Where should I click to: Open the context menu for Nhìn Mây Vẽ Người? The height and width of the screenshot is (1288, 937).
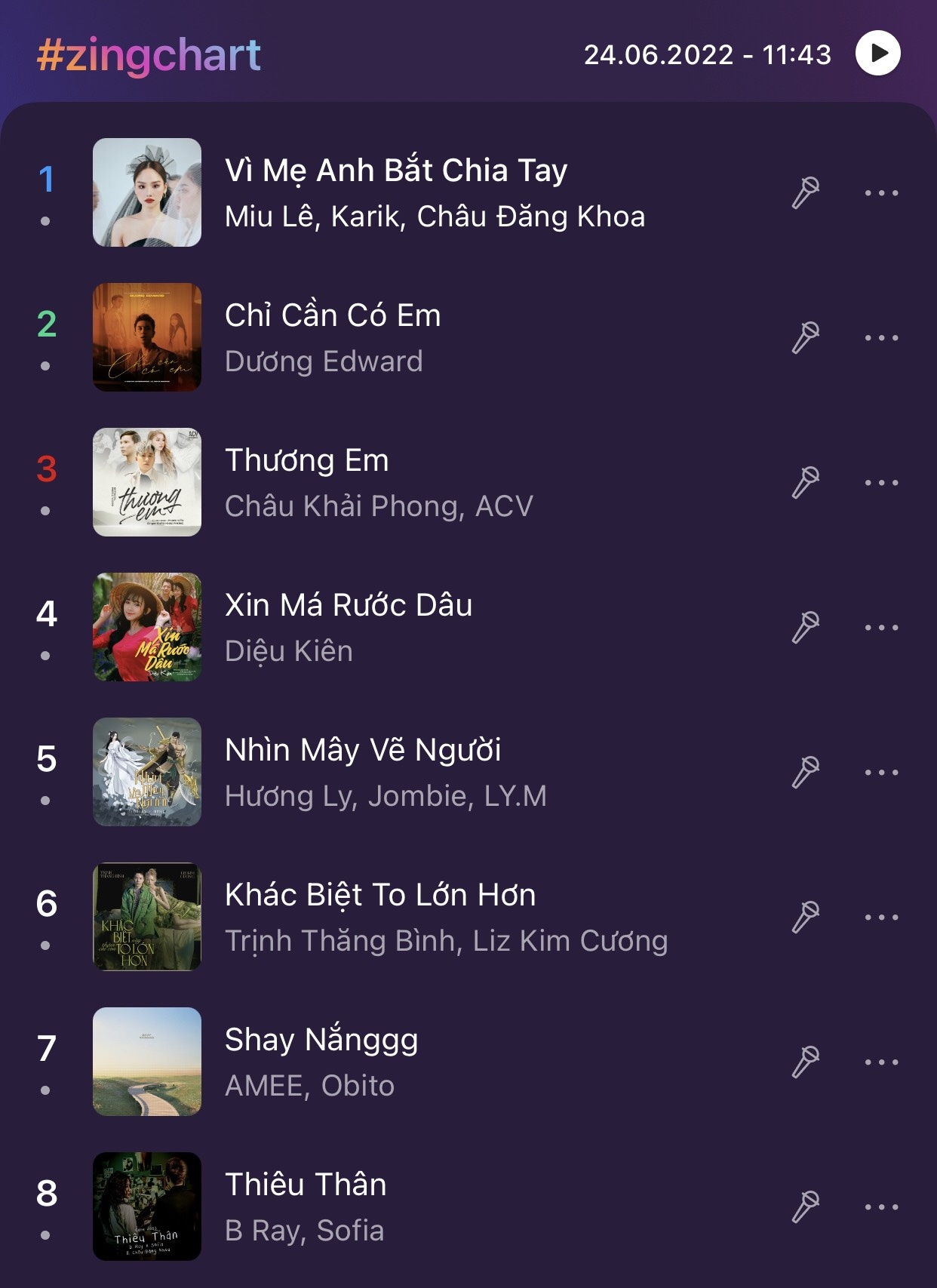pos(881,771)
